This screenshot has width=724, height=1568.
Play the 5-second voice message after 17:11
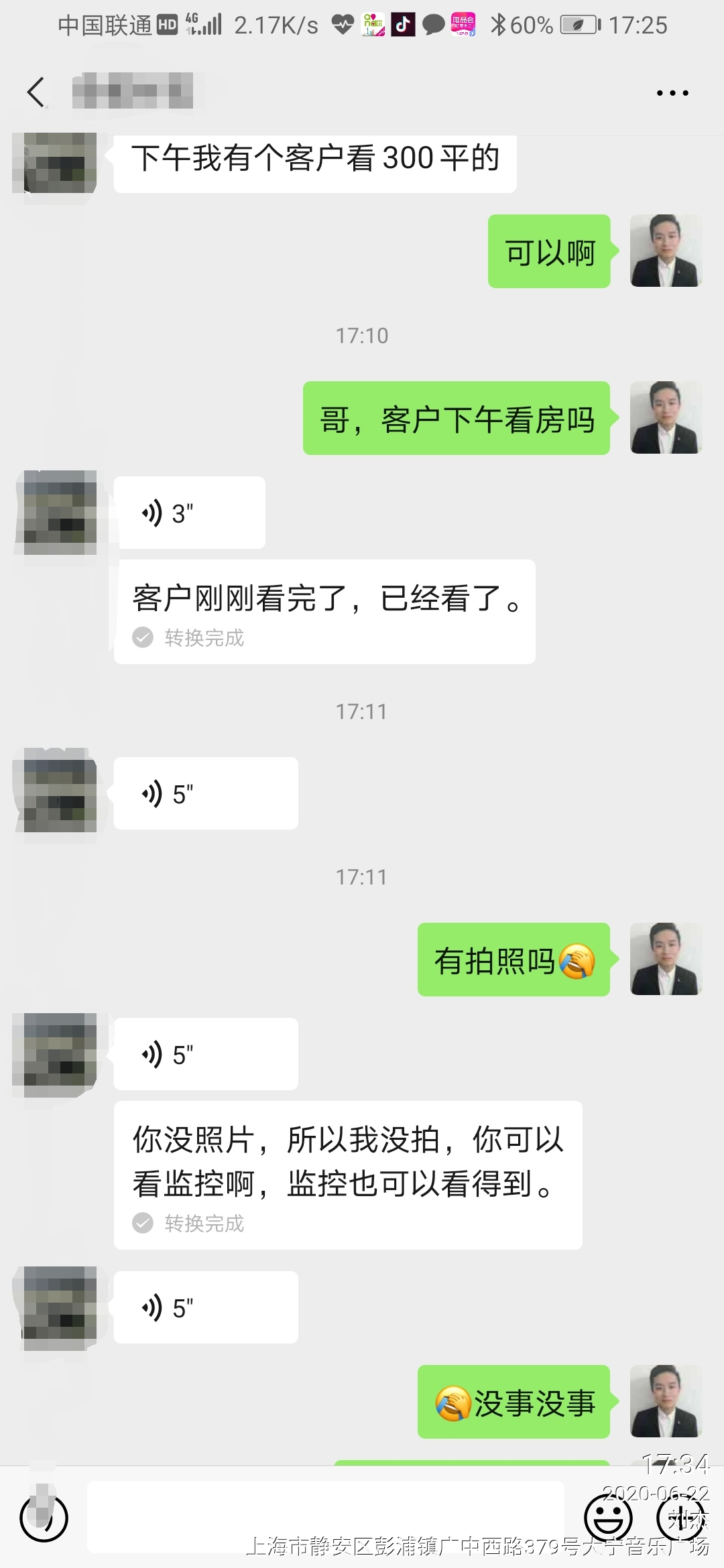point(205,794)
